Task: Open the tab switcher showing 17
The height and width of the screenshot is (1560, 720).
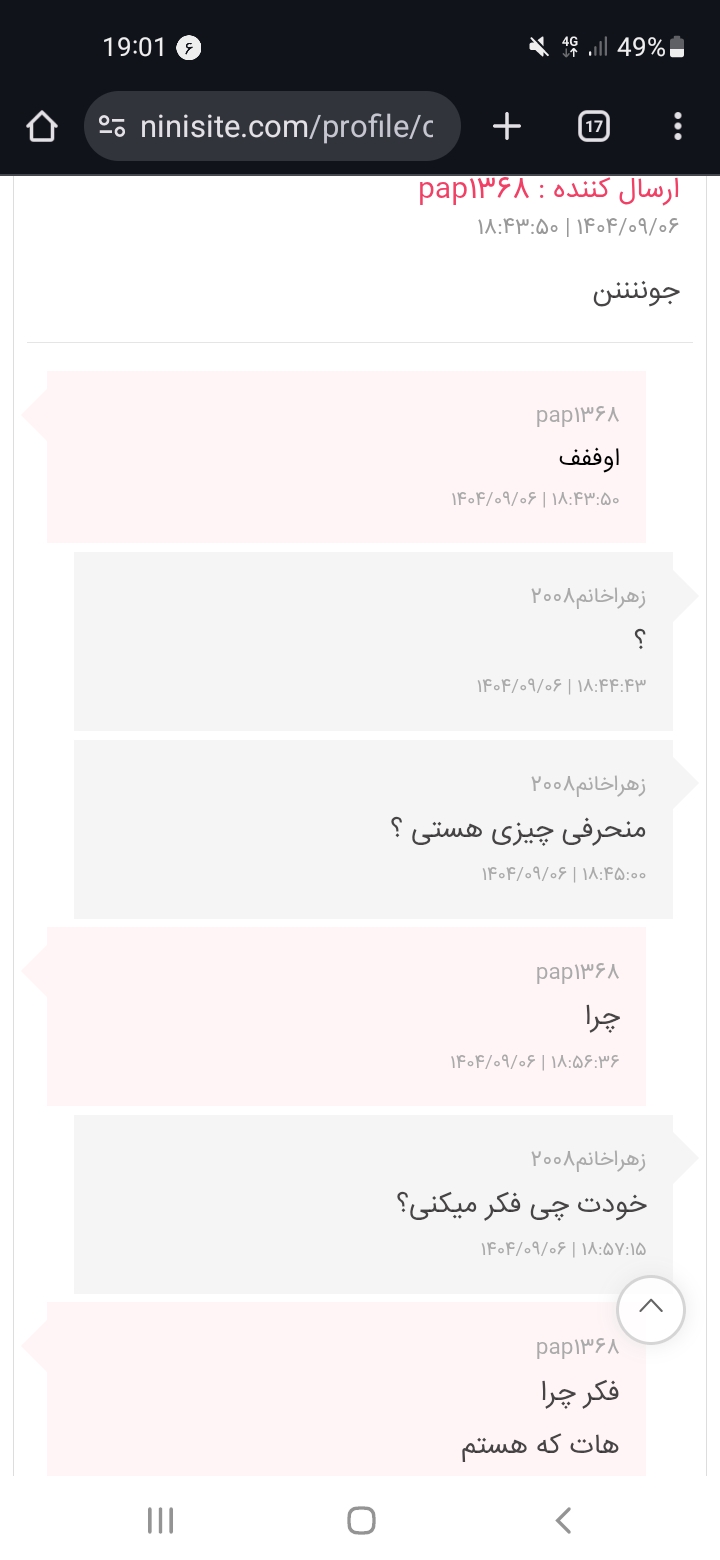Action: point(594,127)
